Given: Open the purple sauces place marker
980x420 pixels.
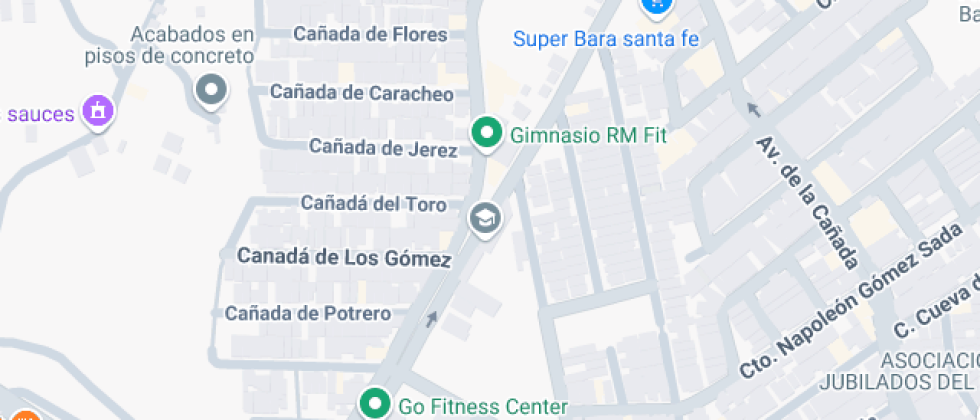Looking at the screenshot, I should pos(98,112).
